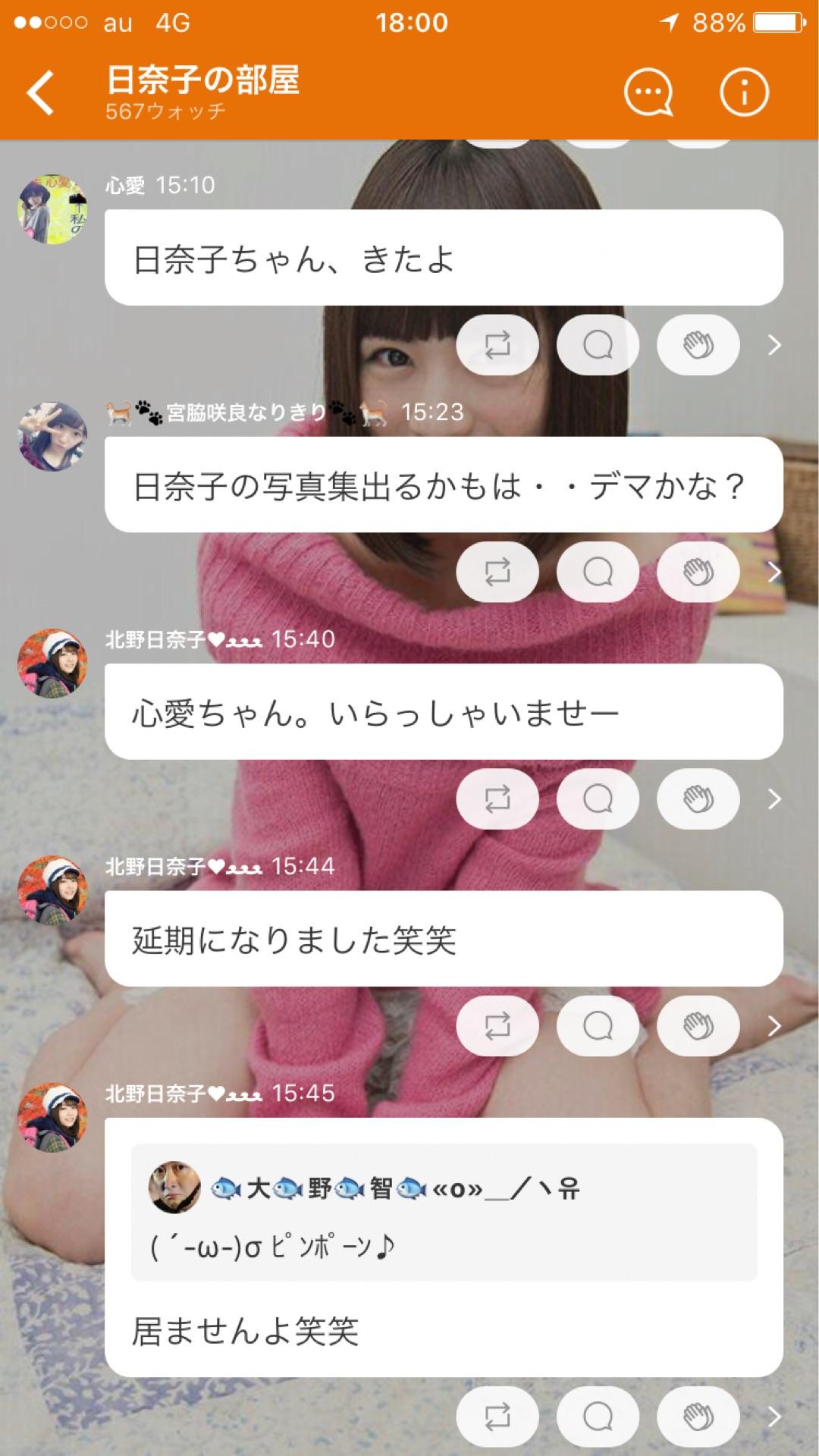
Task: Open the chat bubble icon in header
Action: point(648,93)
